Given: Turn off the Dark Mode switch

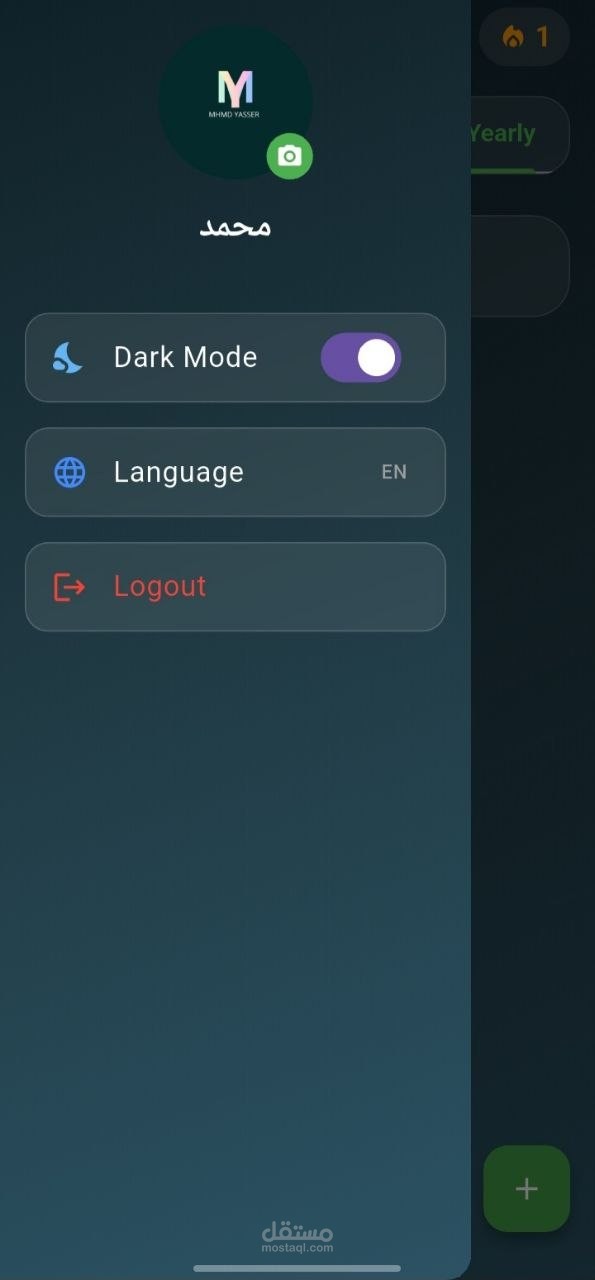Looking at the screenshot, I should click(361, 357).
